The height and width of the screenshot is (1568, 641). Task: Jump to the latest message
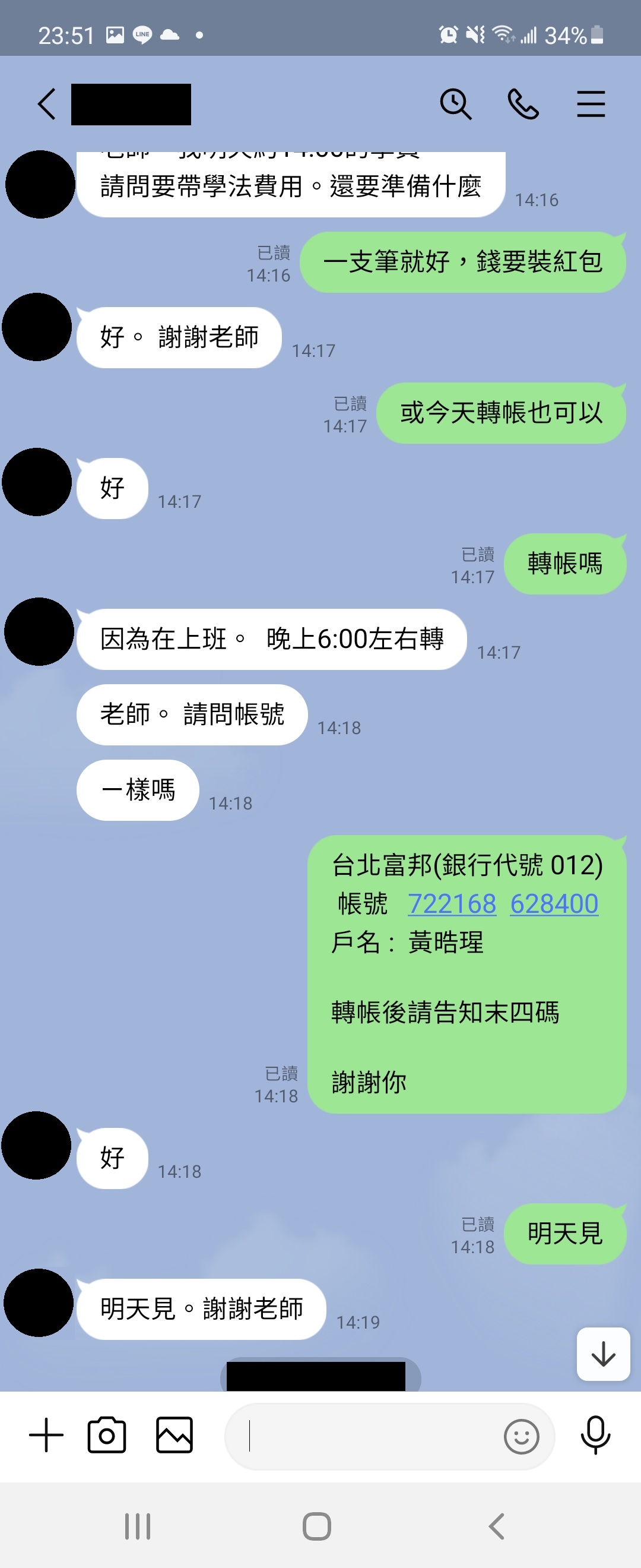603,1354
